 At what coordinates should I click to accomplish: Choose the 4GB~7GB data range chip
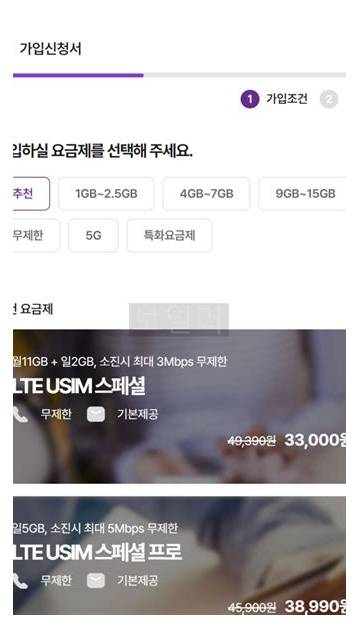pos(206,193)
